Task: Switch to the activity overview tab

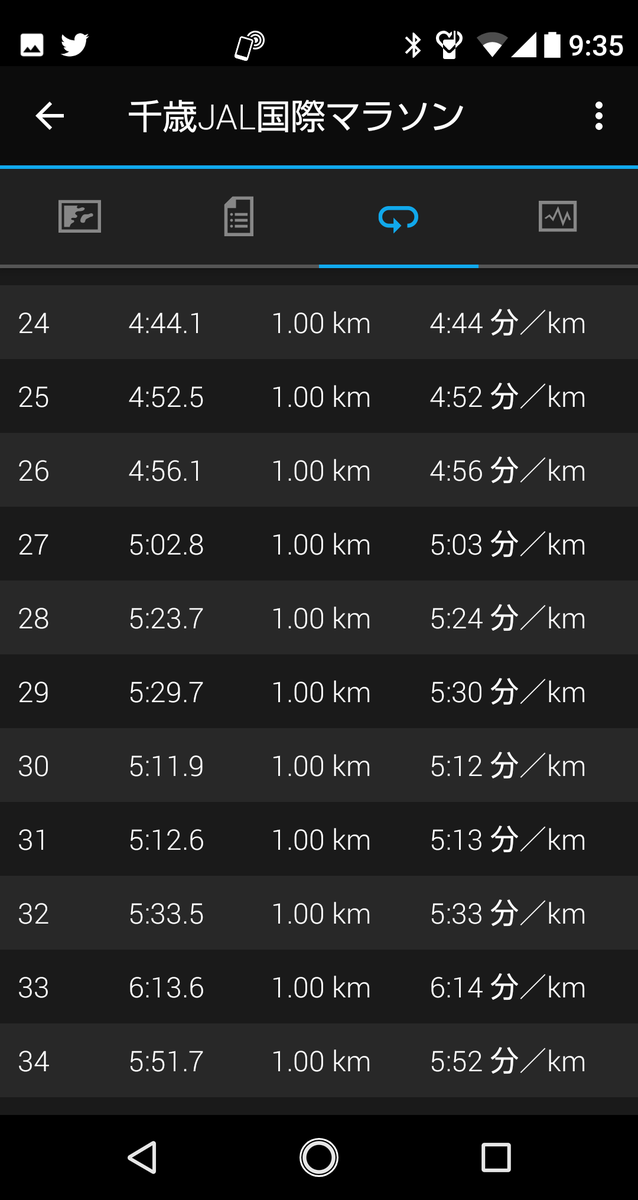Action: 80,216
